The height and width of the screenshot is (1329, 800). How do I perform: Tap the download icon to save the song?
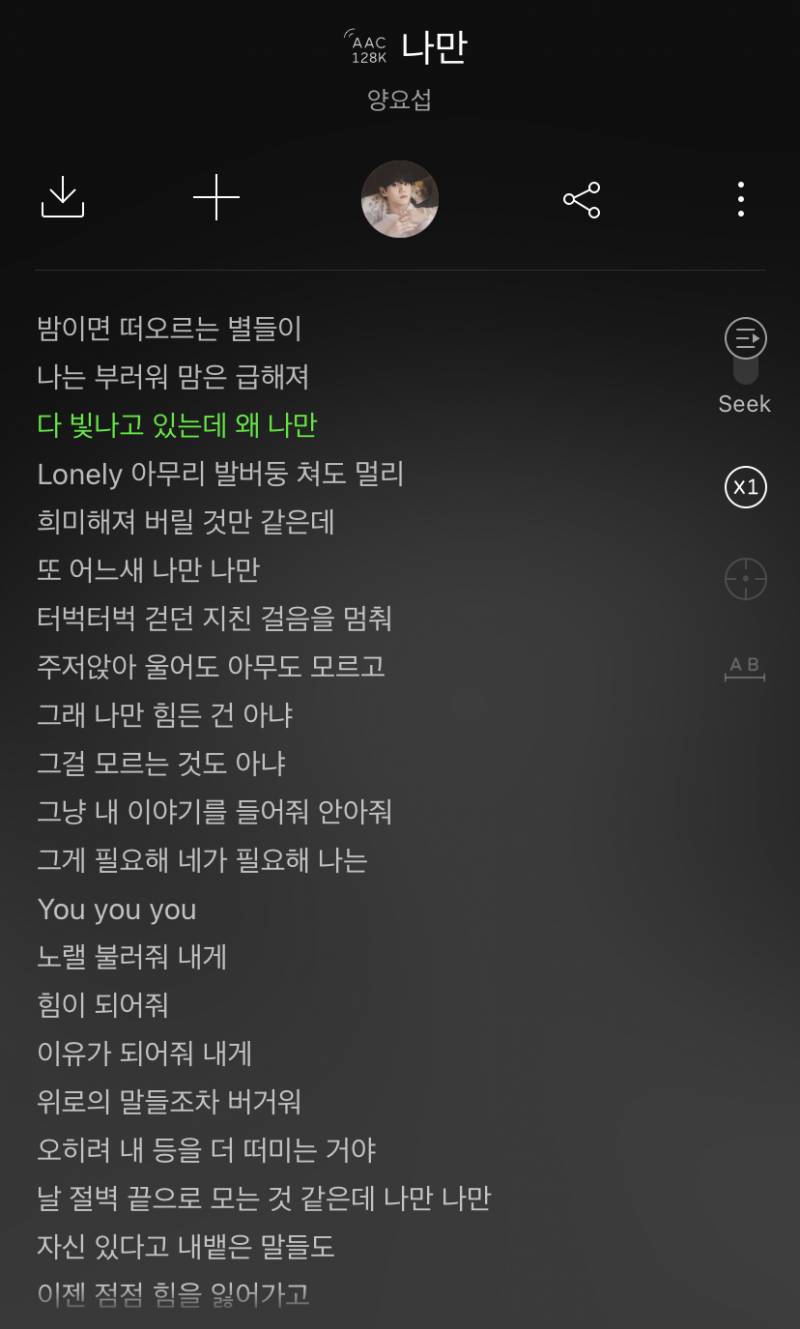(62, 199)
